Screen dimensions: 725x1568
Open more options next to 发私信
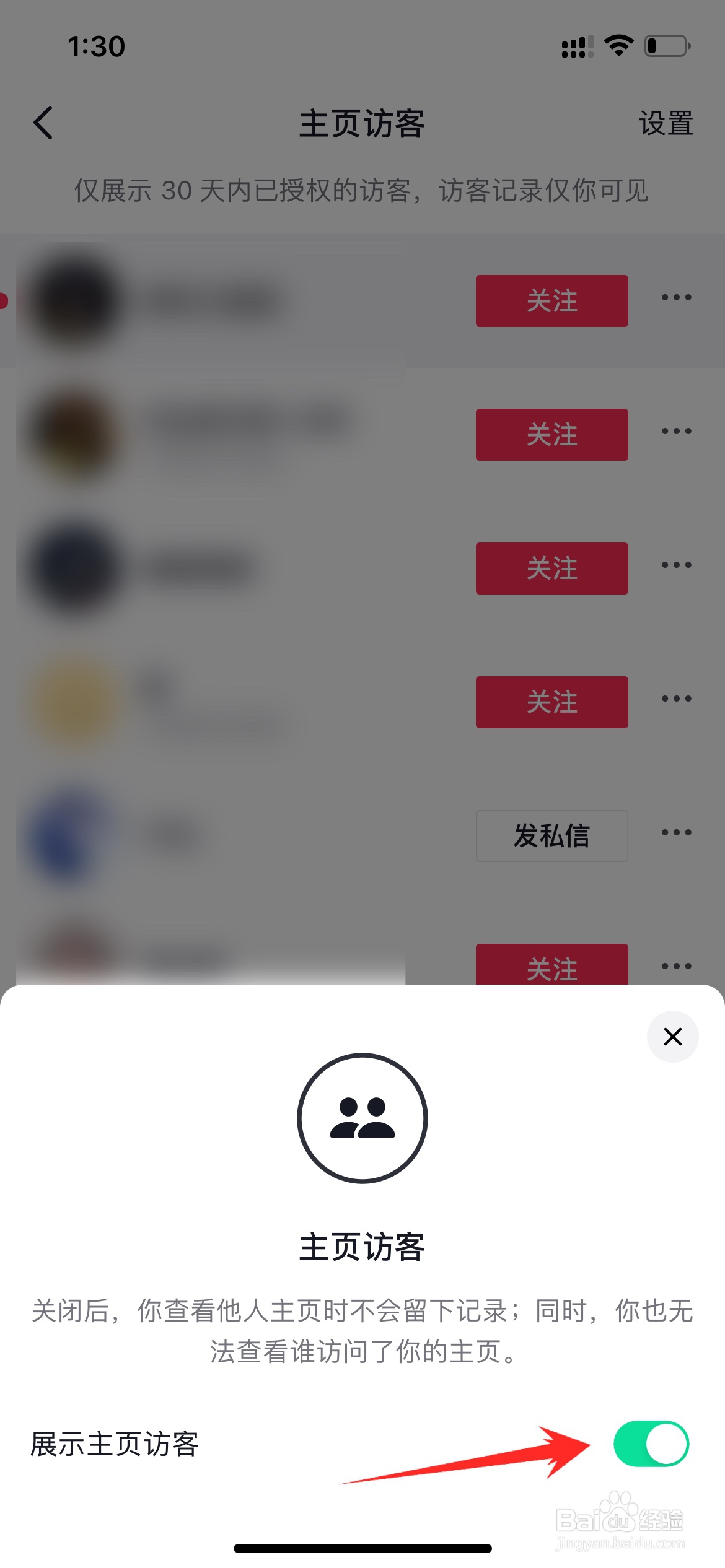tap(675, 832)
